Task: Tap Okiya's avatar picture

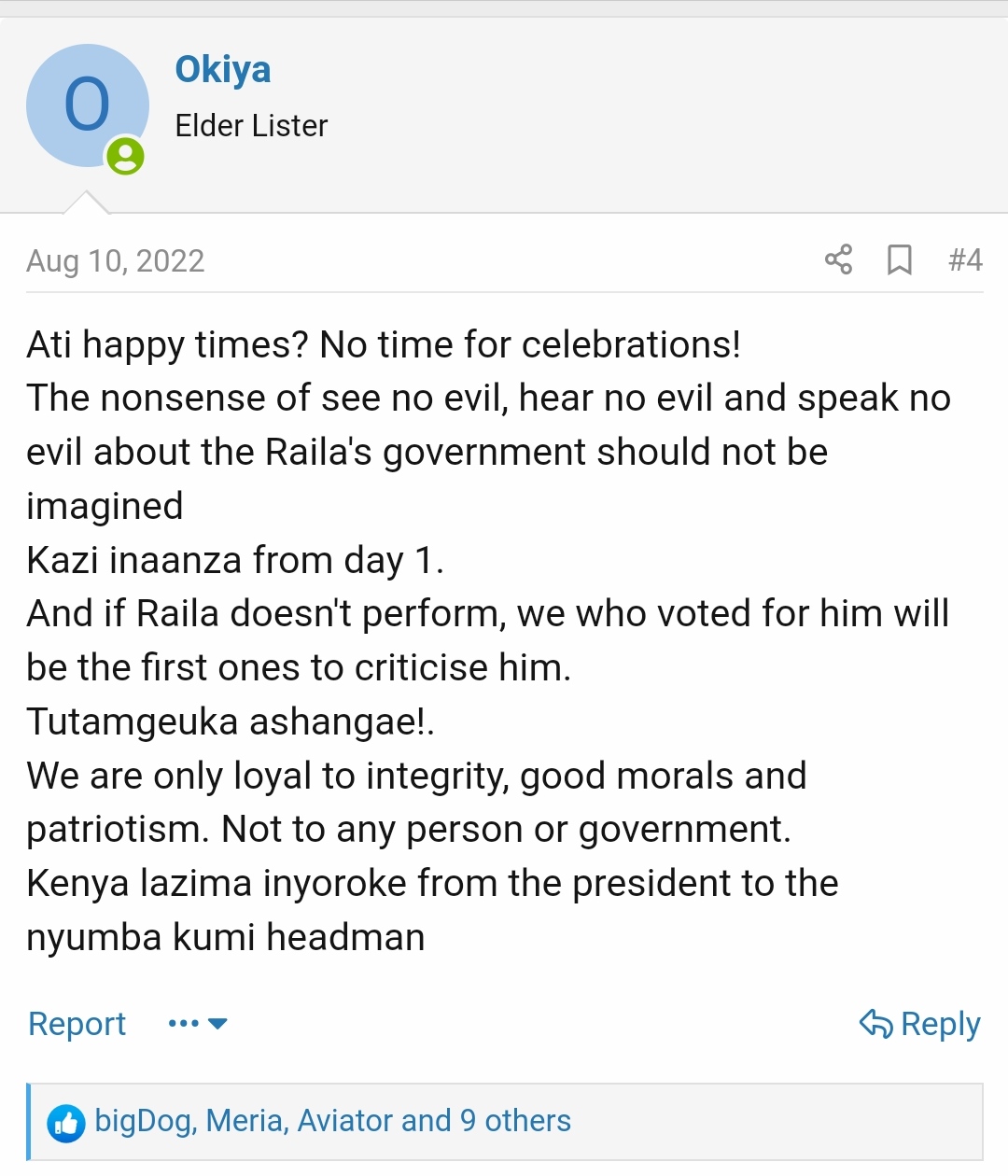Action: (87, 105)
